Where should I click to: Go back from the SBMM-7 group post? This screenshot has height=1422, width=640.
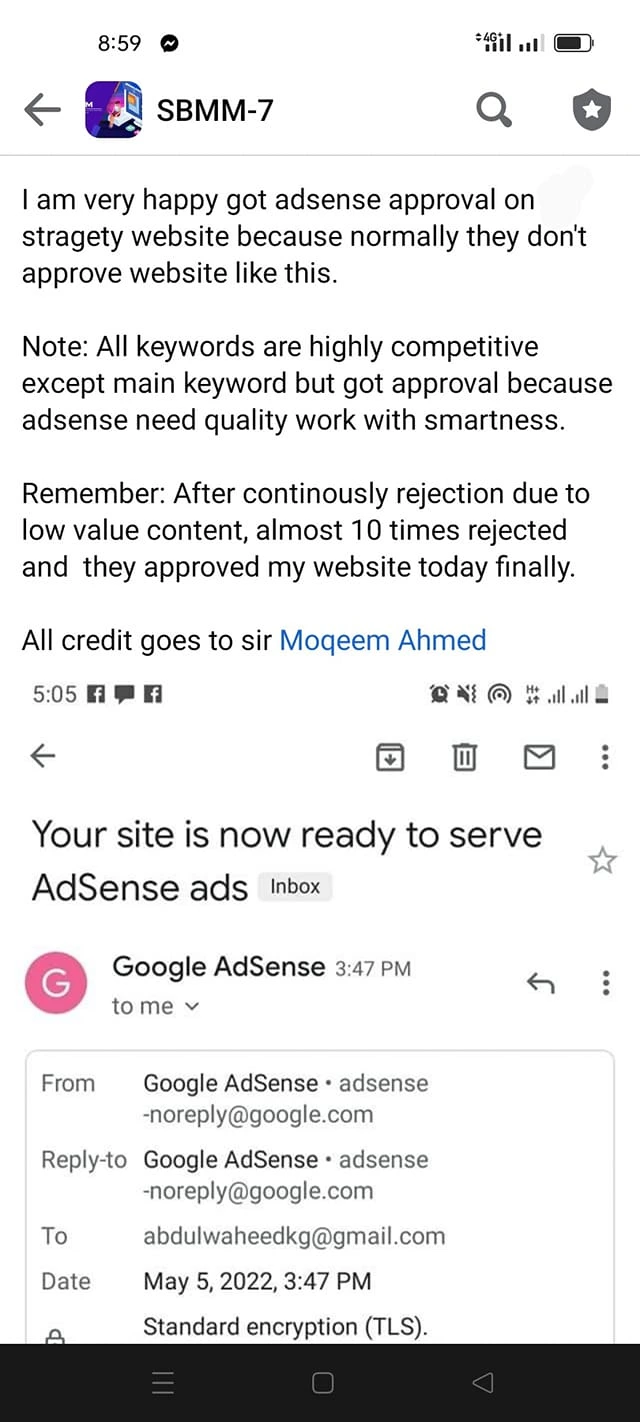tap(42, 110)
